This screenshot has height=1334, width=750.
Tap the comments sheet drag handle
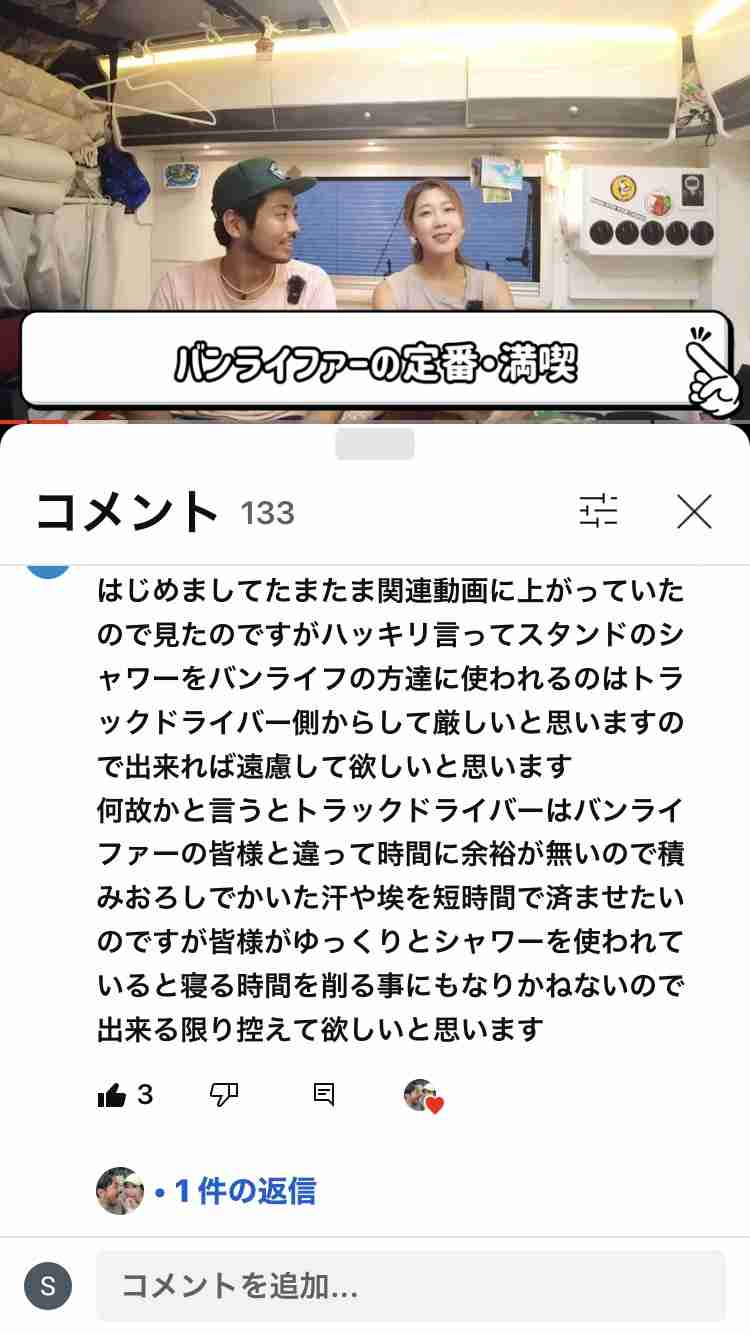(x=375, y=444)
